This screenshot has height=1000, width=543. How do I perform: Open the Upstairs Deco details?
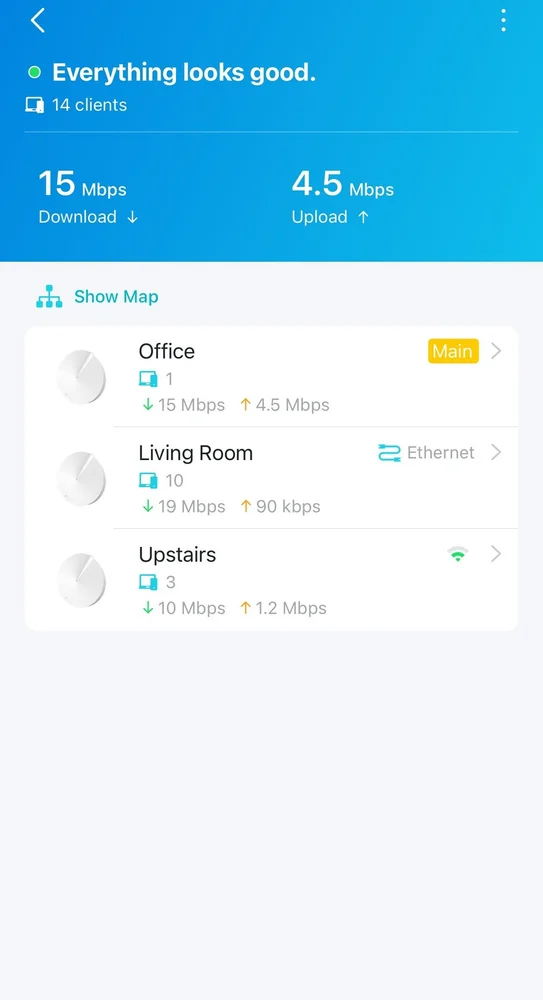271,580
